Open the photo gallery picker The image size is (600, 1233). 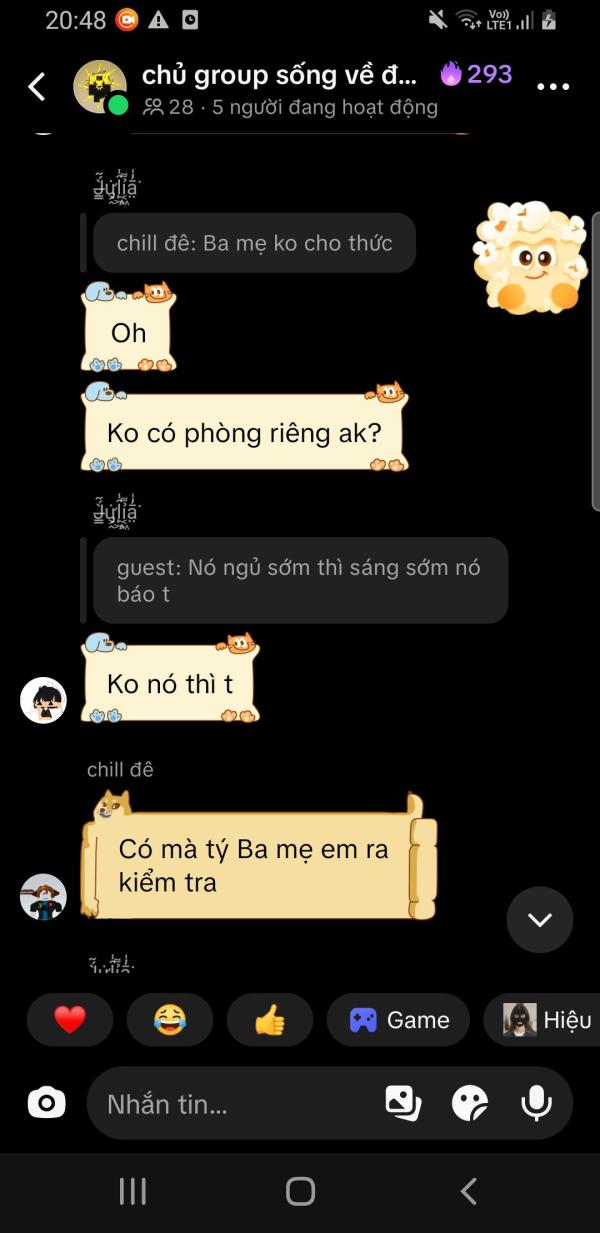403,1103
